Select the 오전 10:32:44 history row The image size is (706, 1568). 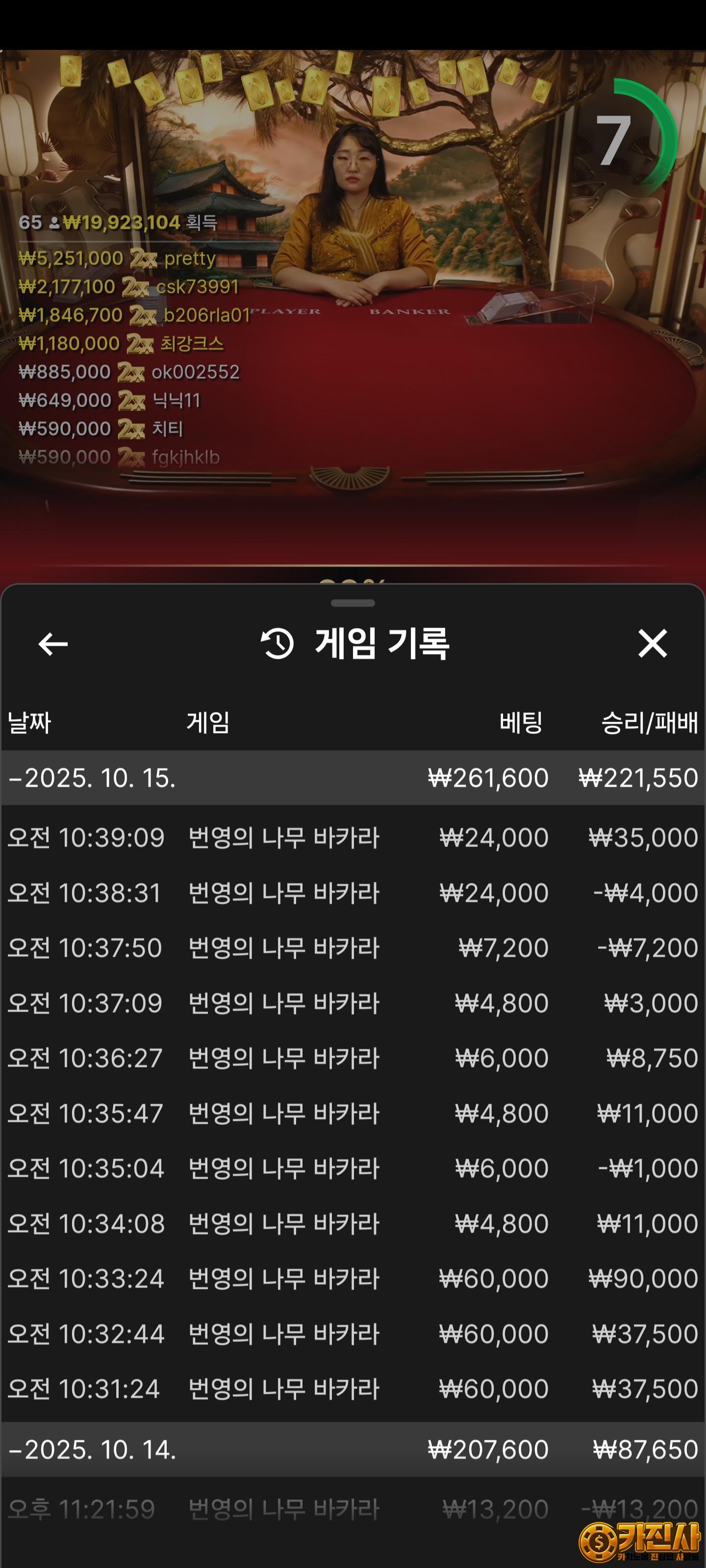coord(352,1334)
